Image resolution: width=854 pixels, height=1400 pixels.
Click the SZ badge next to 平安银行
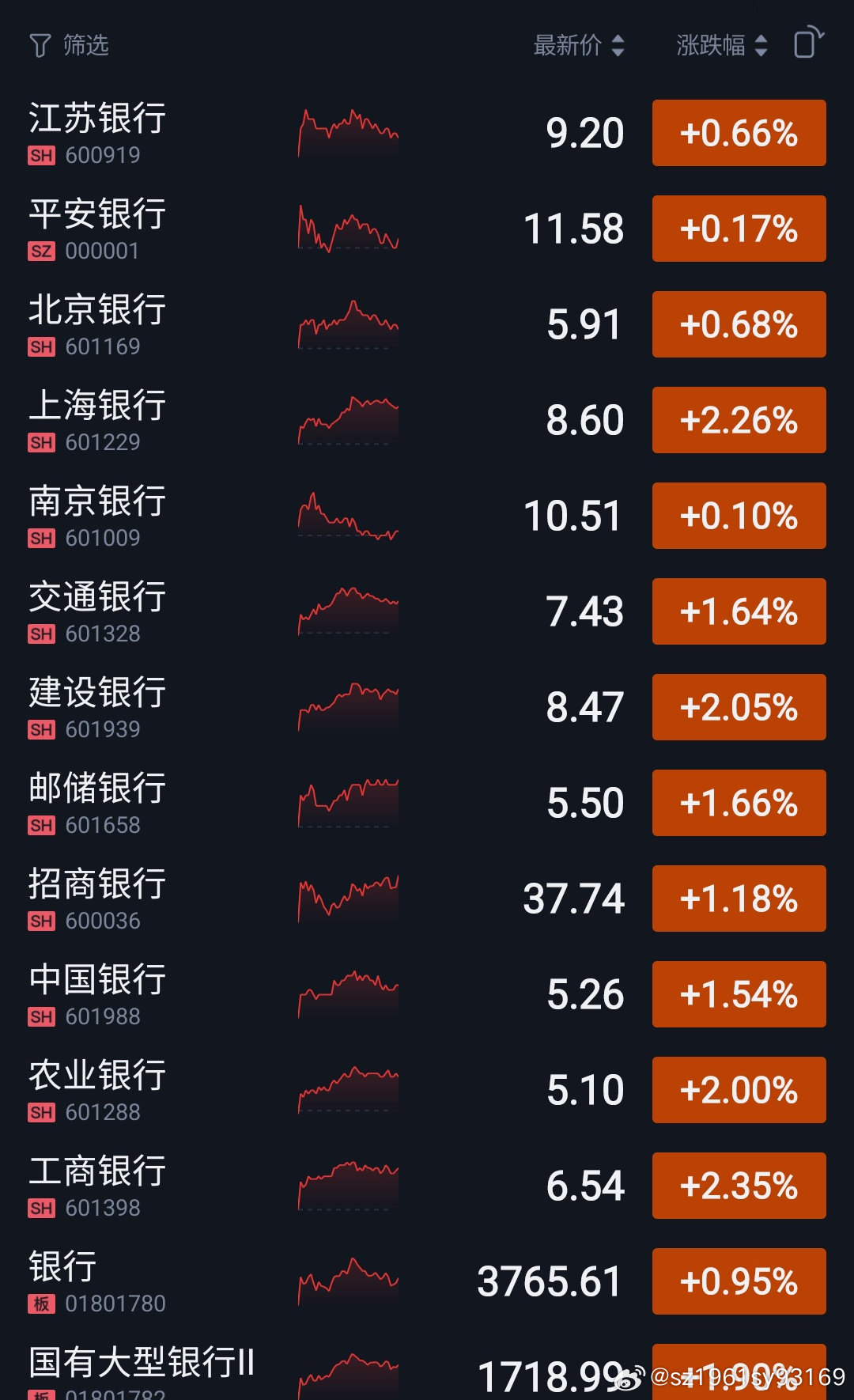coord(41,252)
